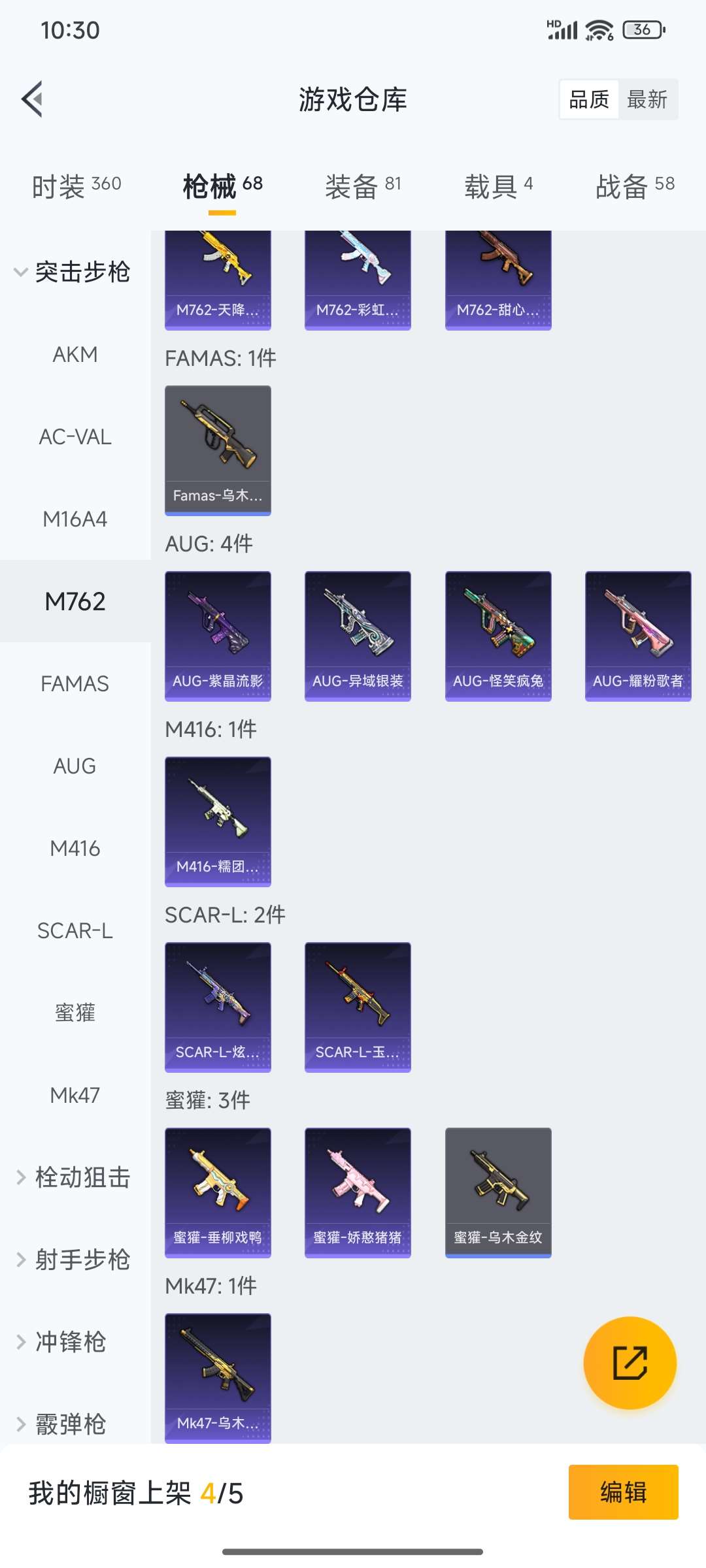Jump to SCAR-L in the sidebar

[x=75, y=930]
